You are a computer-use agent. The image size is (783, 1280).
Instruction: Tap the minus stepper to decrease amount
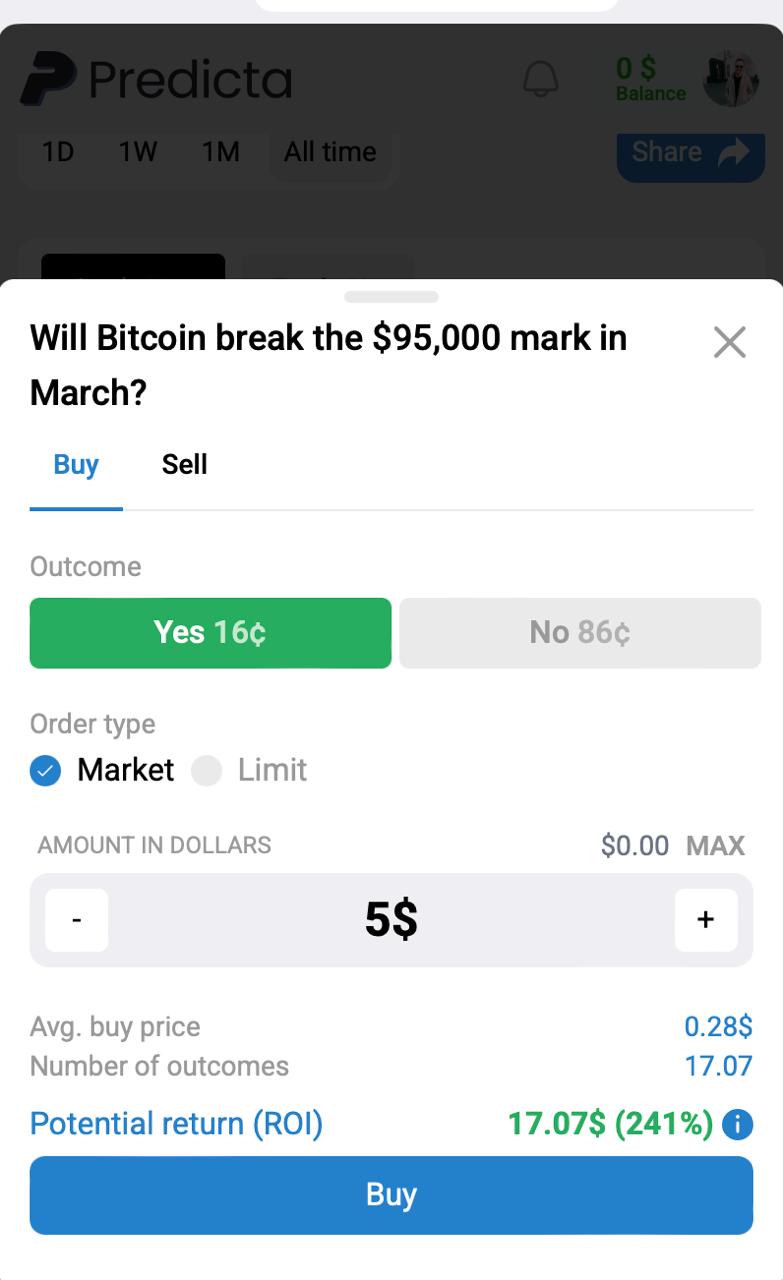76,919
